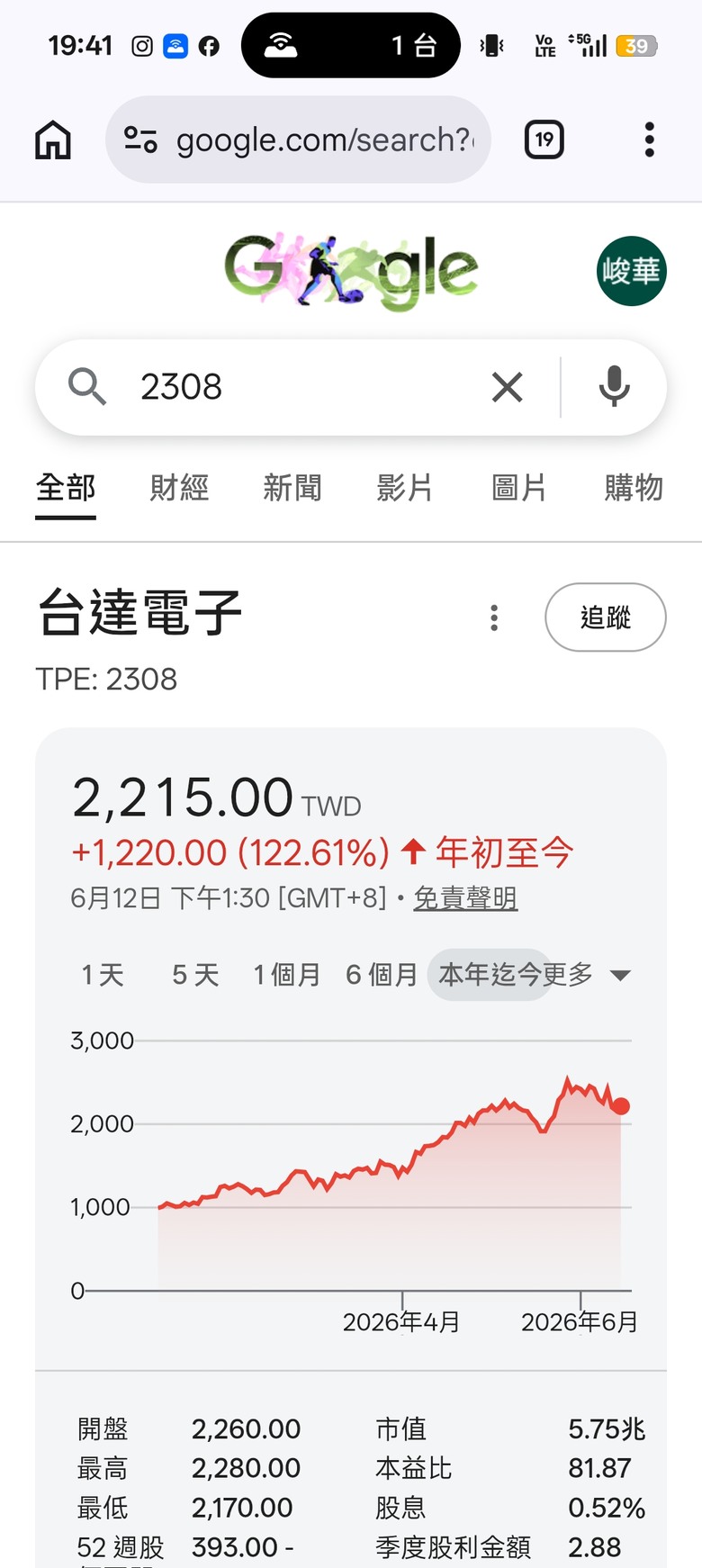This screenshot has width=702, height=1568.
Task: Open the tab switcher showing 19 tabs
Action: pos(544,140)
